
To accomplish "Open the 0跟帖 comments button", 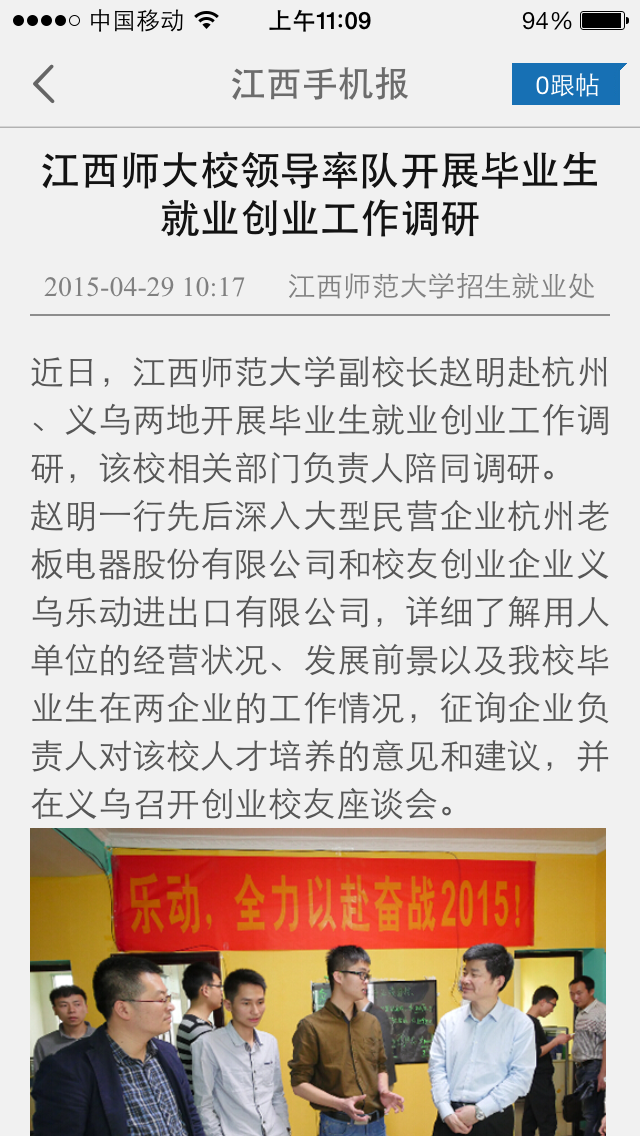I will click(567, 85).
